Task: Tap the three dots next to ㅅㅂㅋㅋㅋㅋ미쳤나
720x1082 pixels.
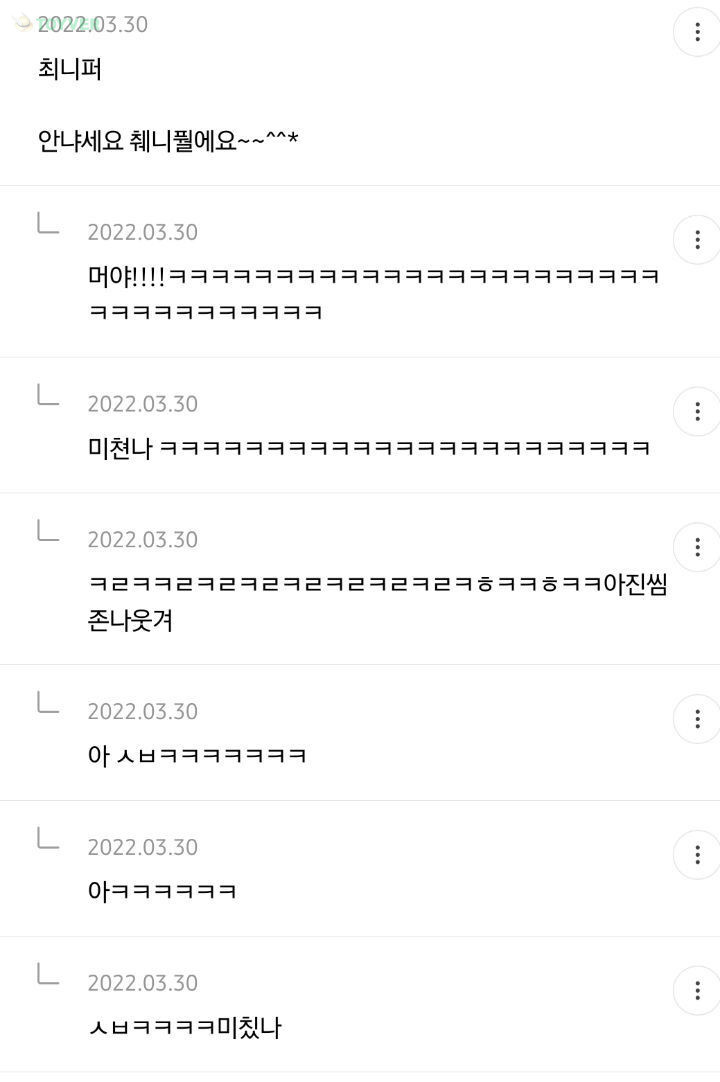Action: [x=697, y=991]
